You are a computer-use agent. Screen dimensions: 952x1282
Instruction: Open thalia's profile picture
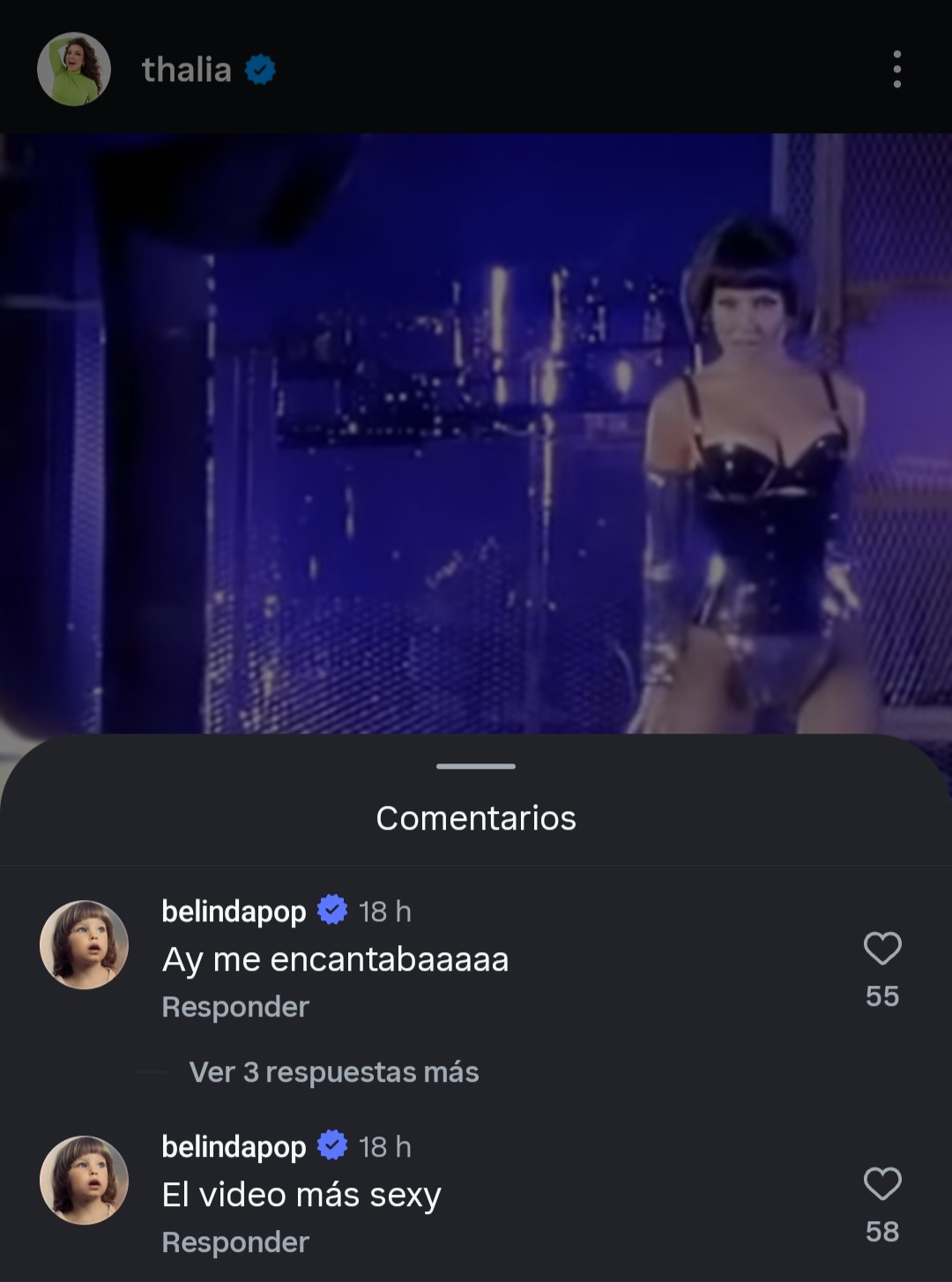74,69
